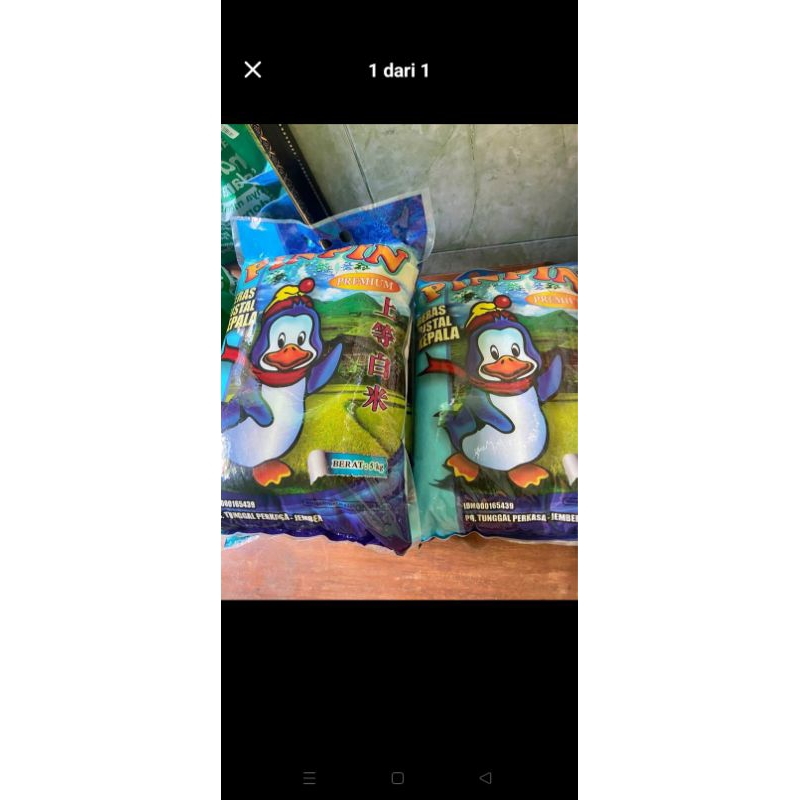Image resolution: width=800 pixels, height=800 pixels.
Task: Go to the home screen
Action: pos(398,778)
